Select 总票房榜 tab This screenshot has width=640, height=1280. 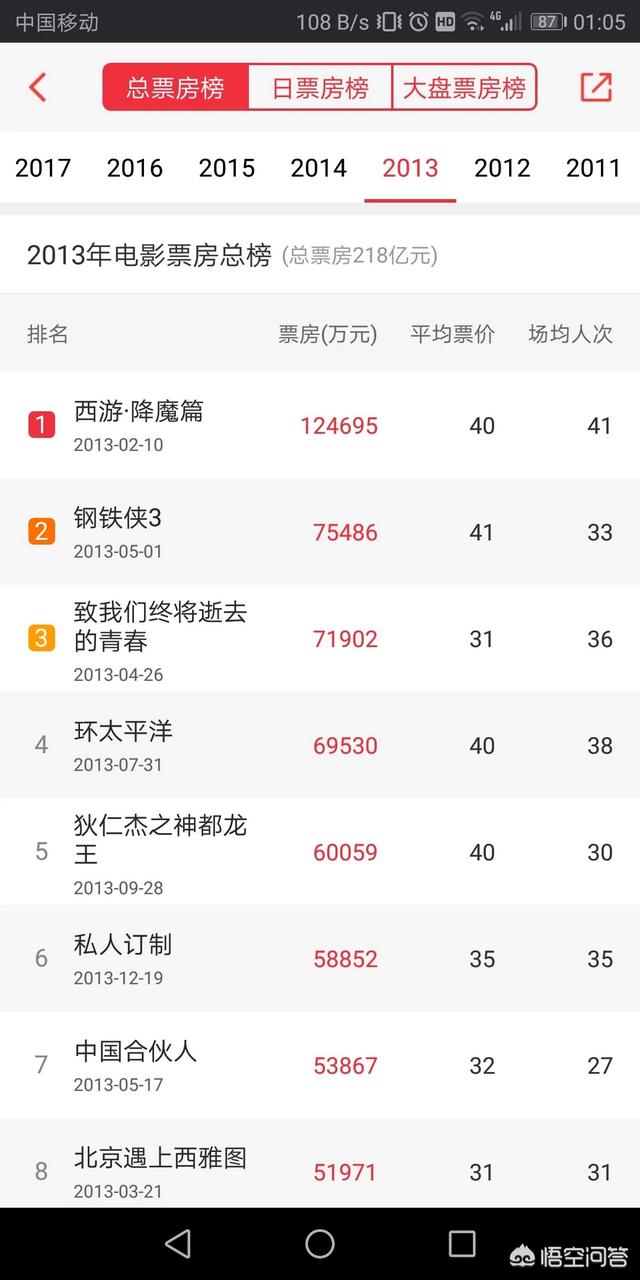[x=175, y=87]
